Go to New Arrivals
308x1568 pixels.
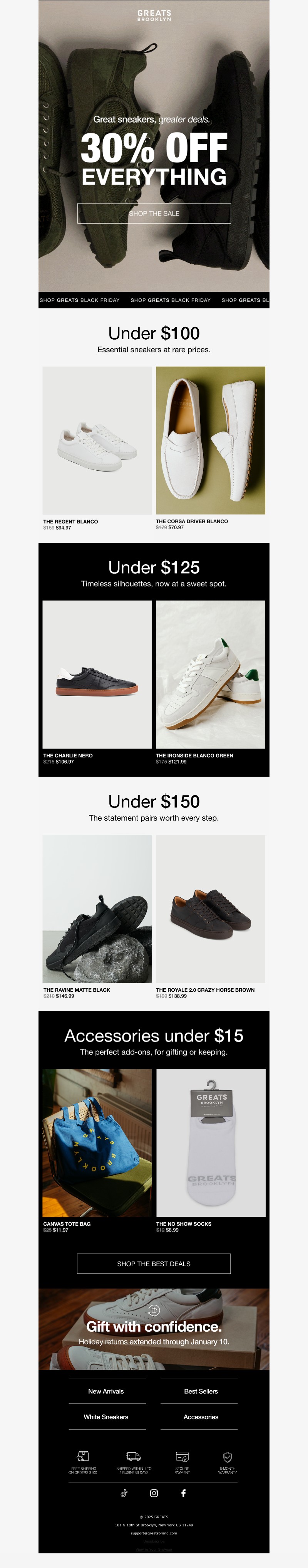pos(106,1391)
